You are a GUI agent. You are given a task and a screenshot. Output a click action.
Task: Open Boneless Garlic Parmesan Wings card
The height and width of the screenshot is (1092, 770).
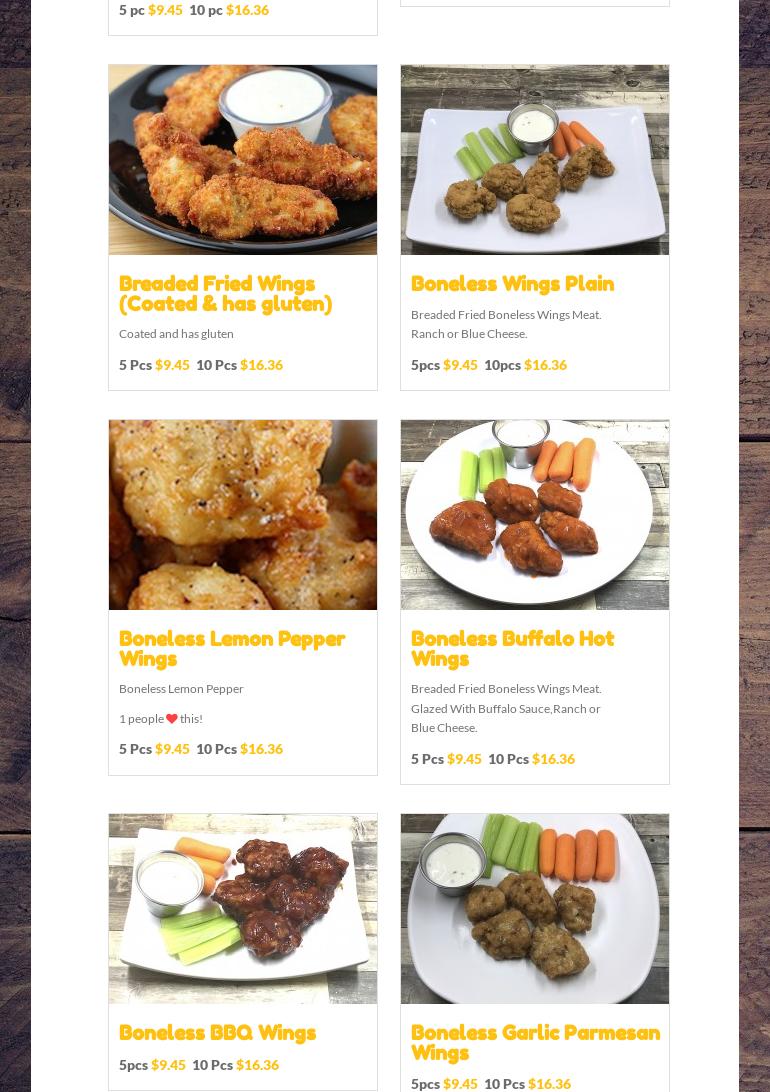(535, 1042)
